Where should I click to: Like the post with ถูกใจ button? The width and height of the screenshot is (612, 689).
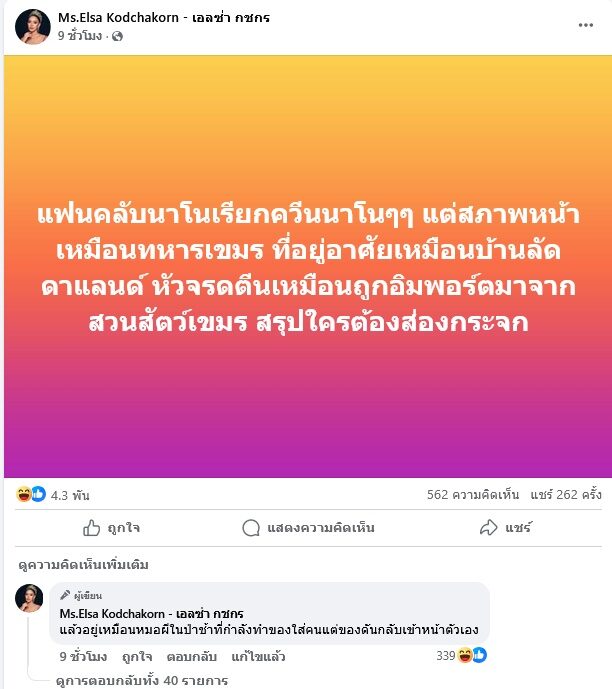(x=111, y=527)
